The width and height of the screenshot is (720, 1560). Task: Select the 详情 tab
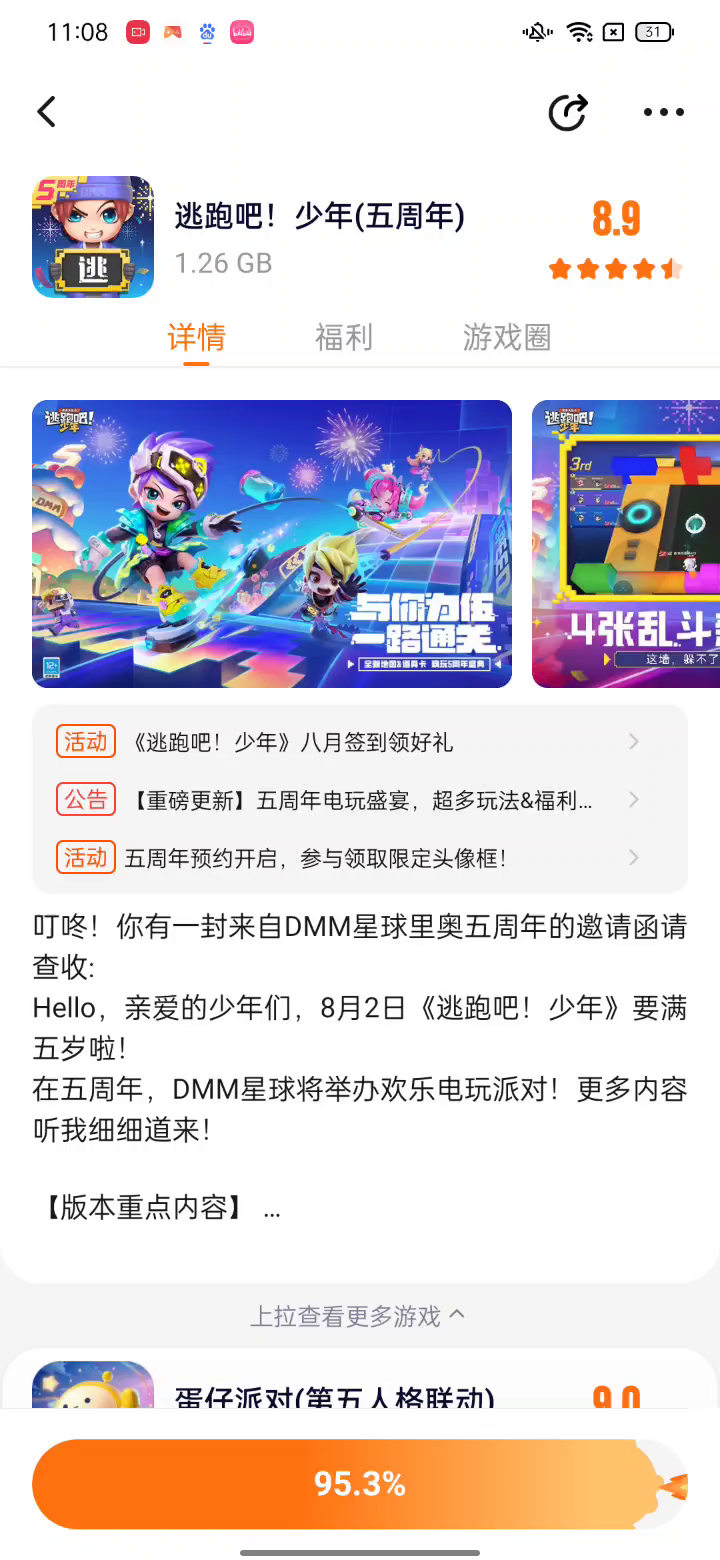tap(196, 337)
